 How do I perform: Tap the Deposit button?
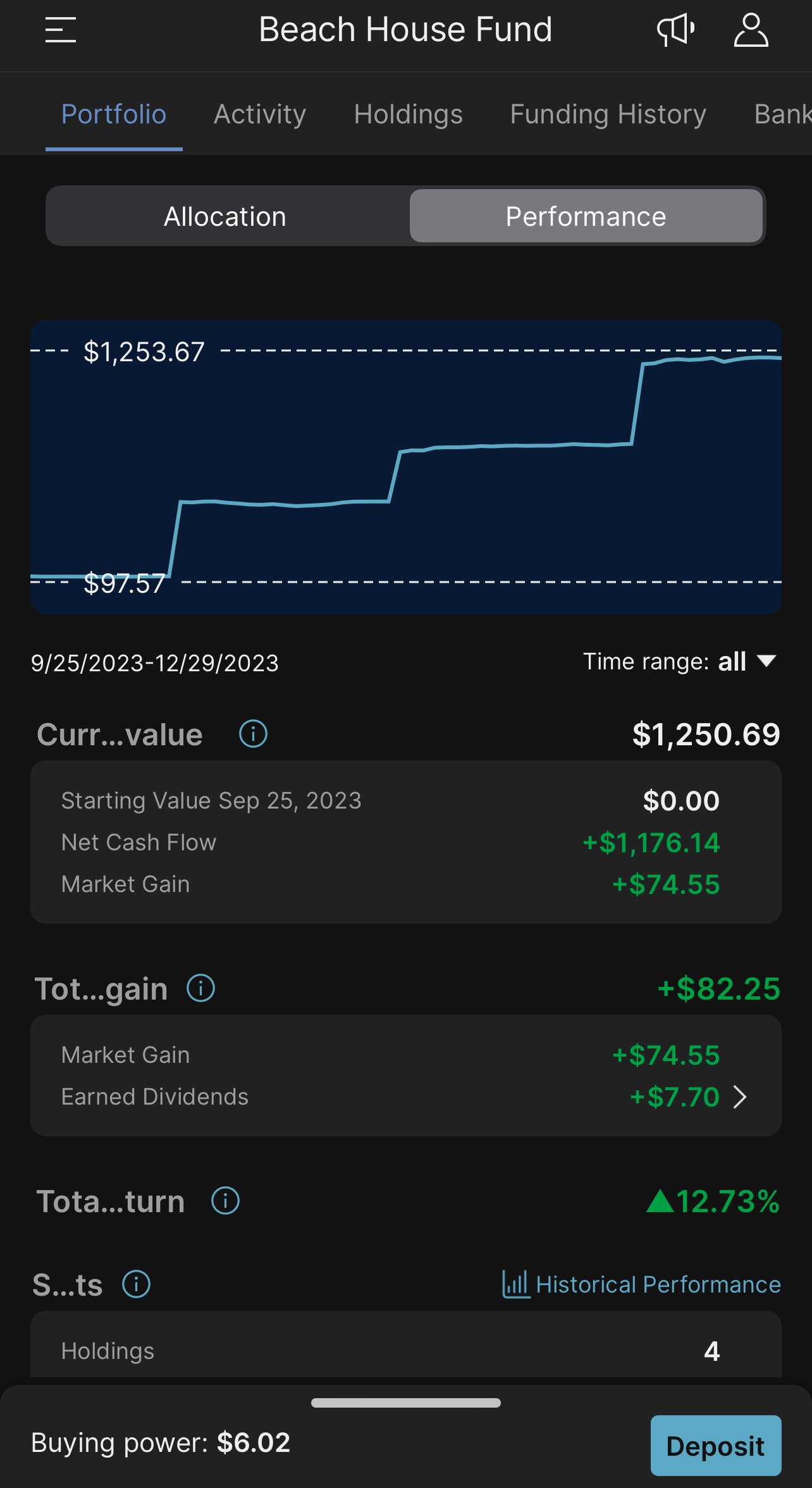point(715,1446)
